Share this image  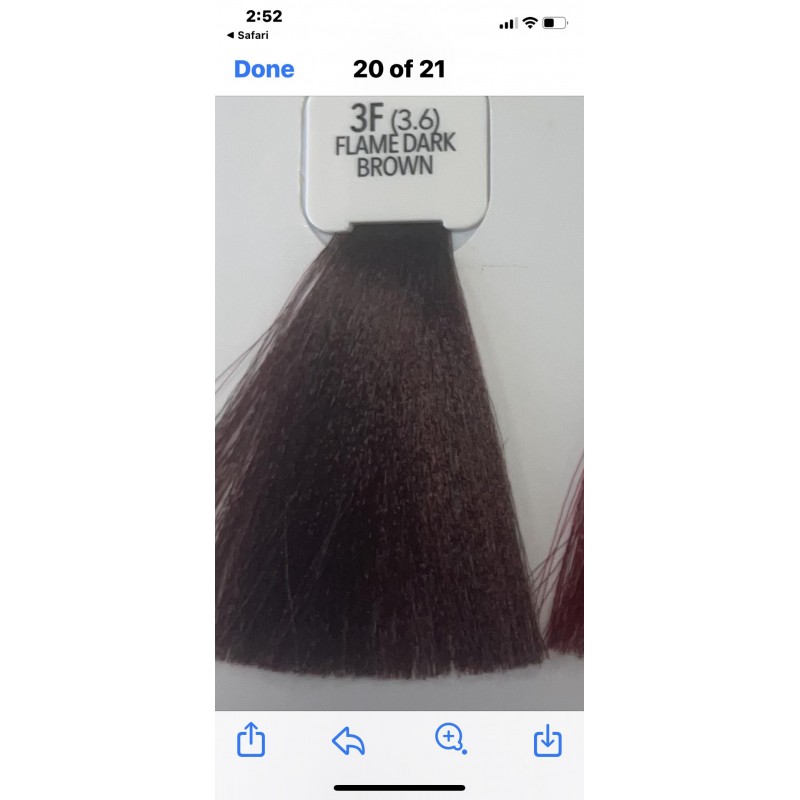tap(251, 740)
